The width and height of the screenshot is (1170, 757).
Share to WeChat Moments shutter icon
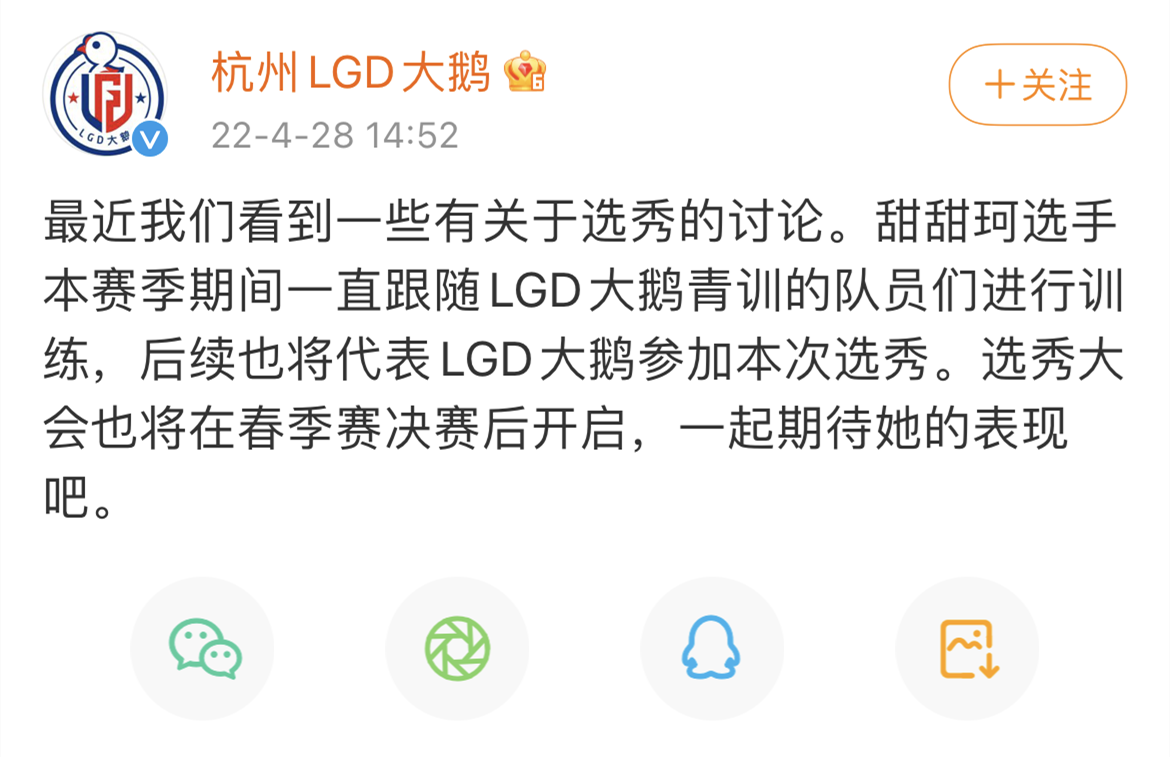[458, 648]
